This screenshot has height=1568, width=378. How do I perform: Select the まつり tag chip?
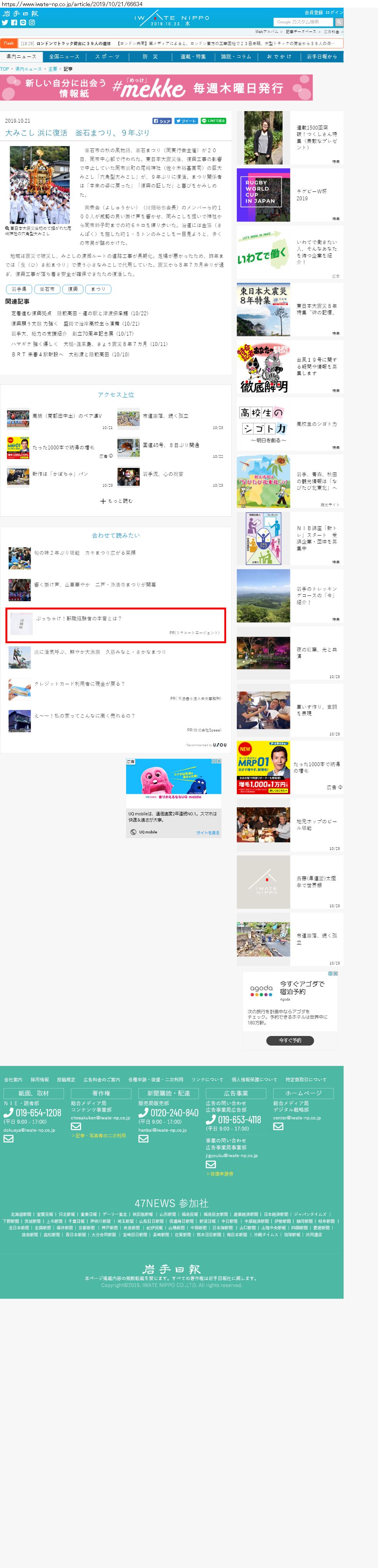click(x=98, y=289)
